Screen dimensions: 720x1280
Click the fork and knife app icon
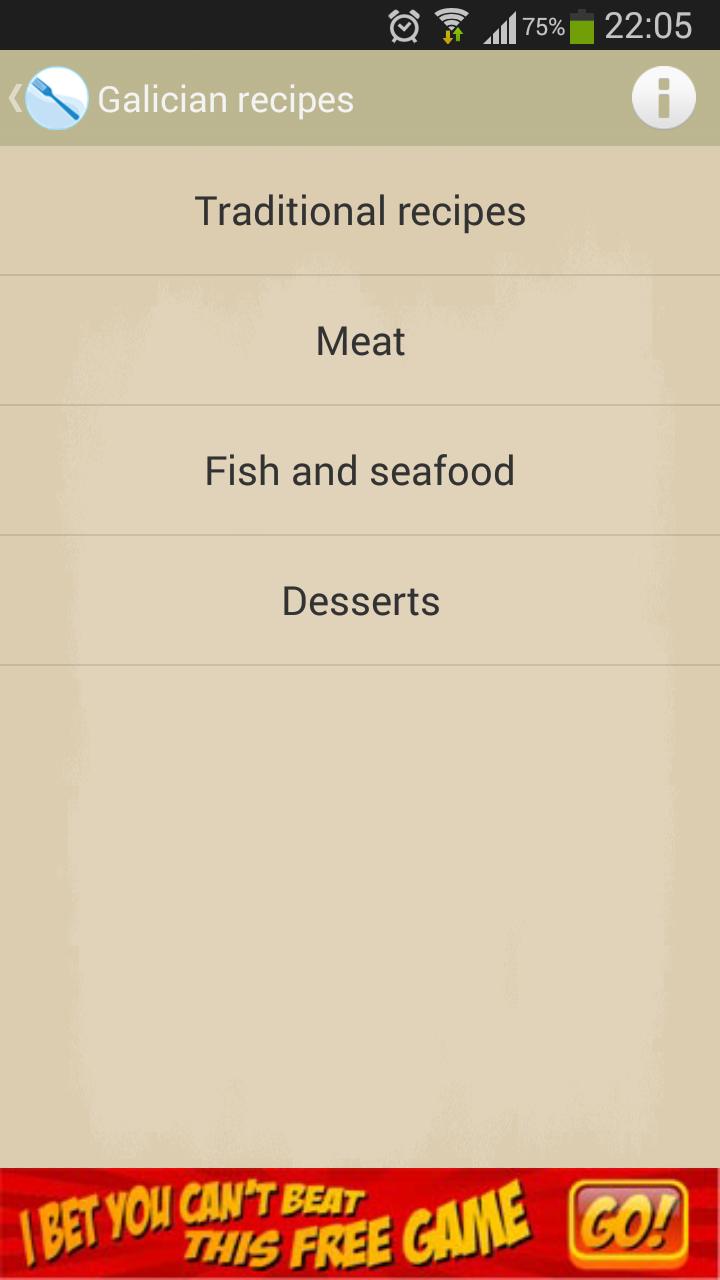pyautogui.click(x=57, y=97)
